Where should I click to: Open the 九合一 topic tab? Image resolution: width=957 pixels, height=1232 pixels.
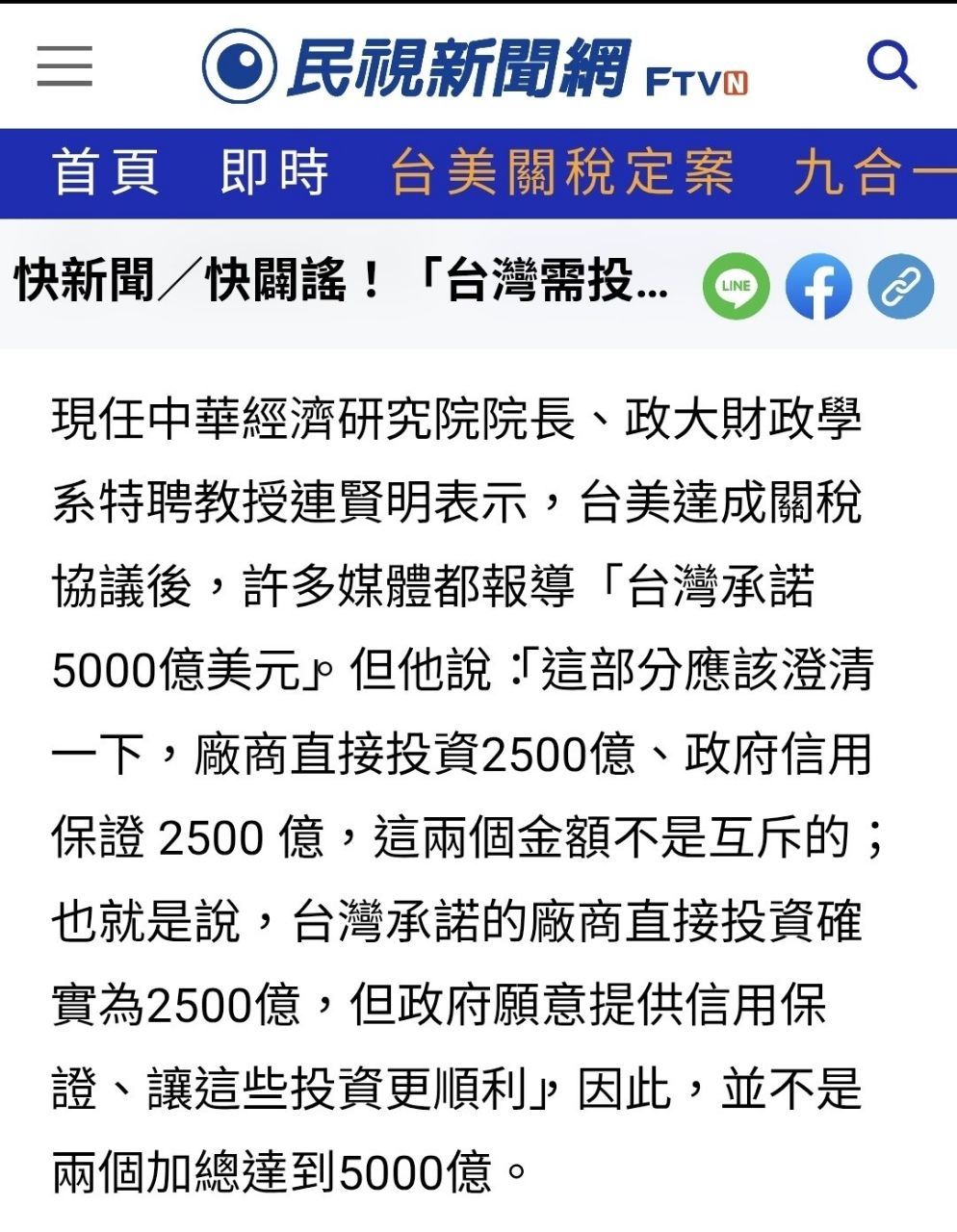[x=874, y=173]
